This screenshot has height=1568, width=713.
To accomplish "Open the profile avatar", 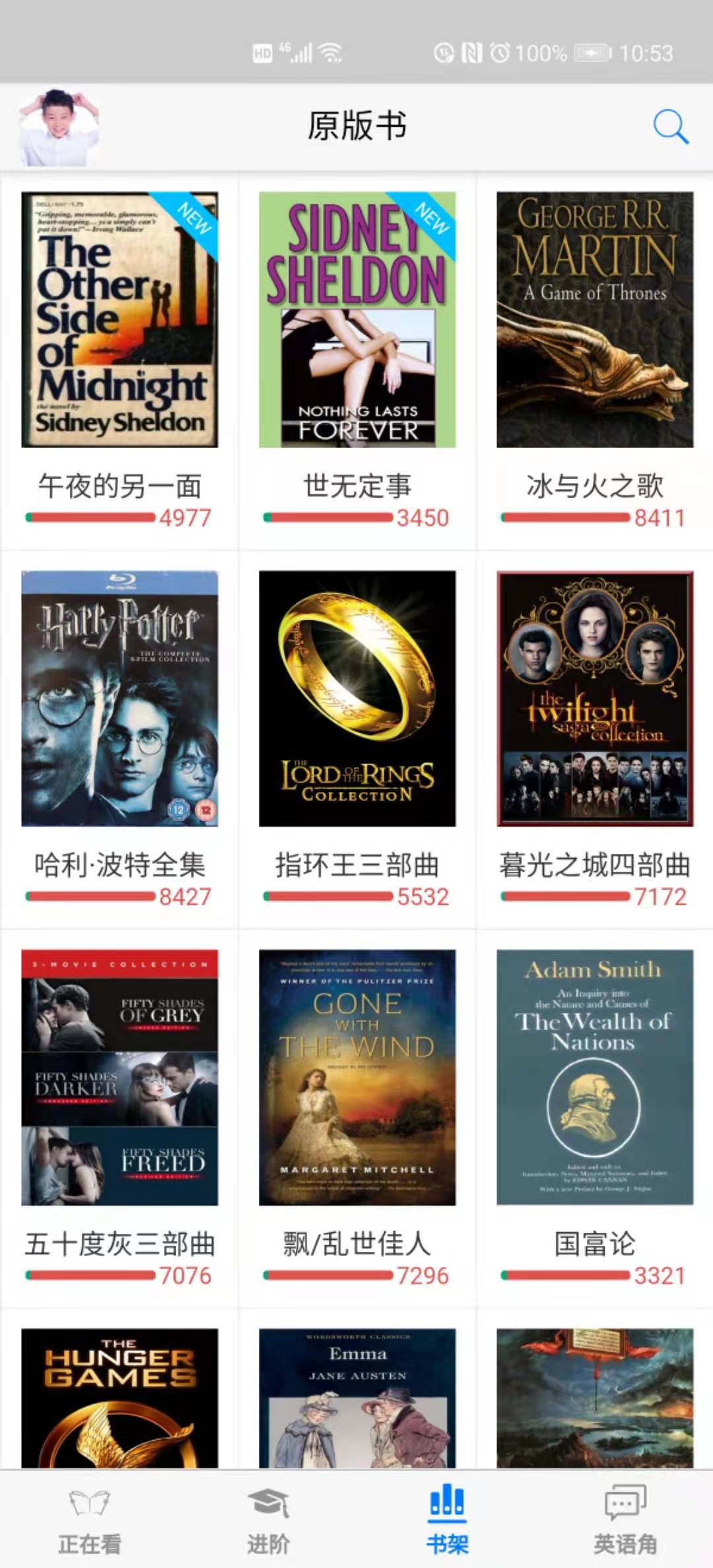I will [x=58, y=126].
